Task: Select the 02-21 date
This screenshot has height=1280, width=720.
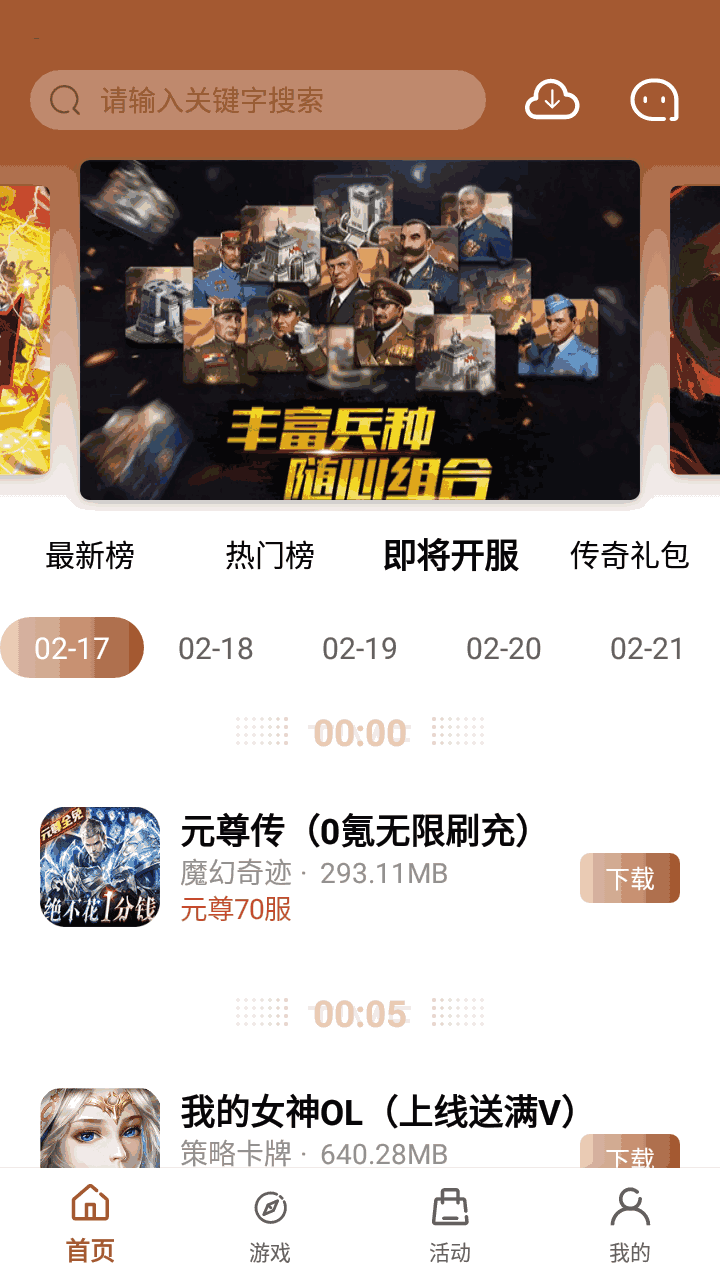Action: (647, 648)
